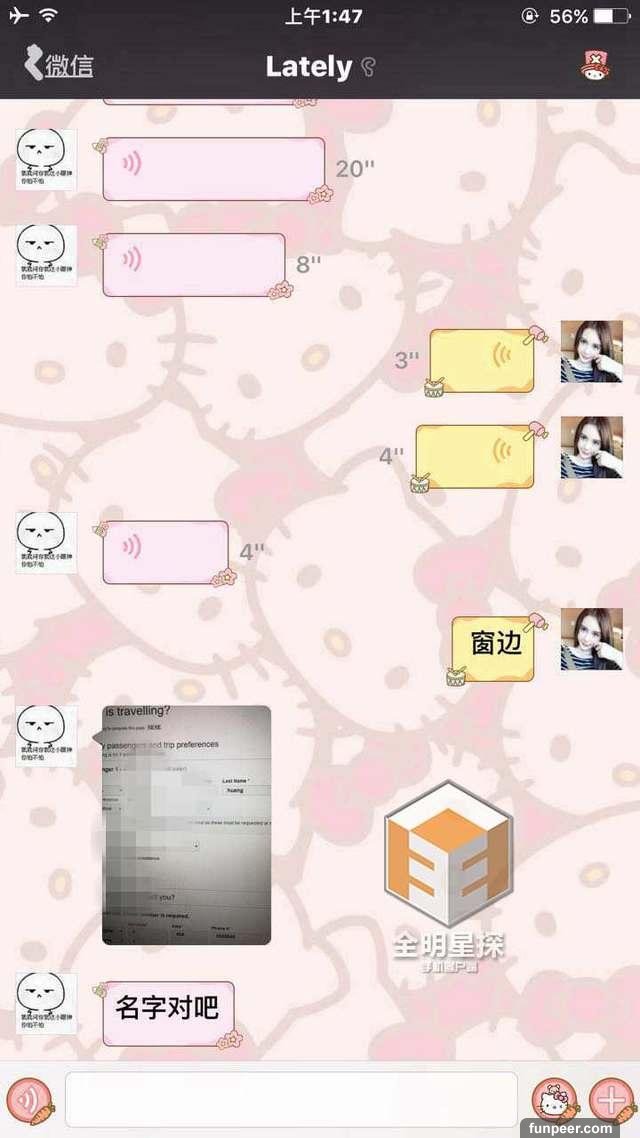Open my avatar beside 窗边 message
The width and height of the screenshot is (640, 1138).
coord(591,638)
